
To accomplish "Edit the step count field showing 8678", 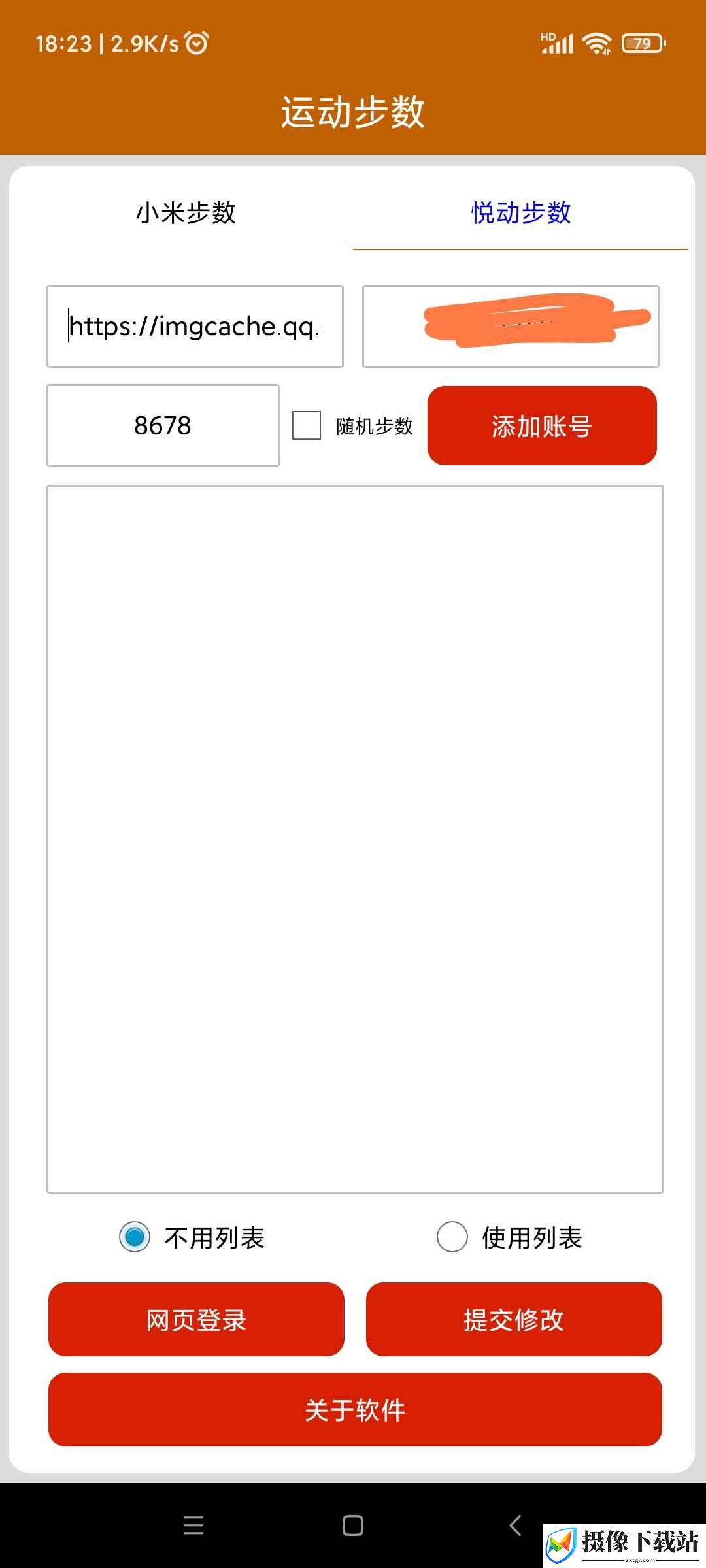I will click(x=163, y=425).
